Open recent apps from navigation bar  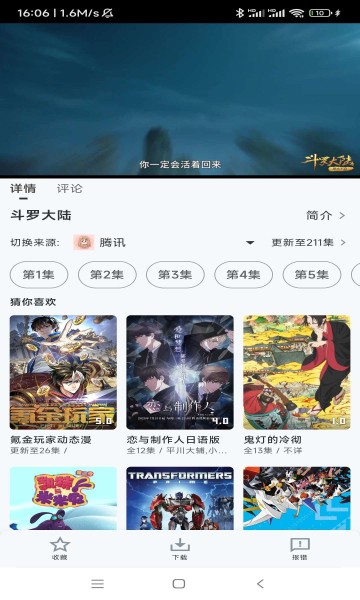coord(98,584)
